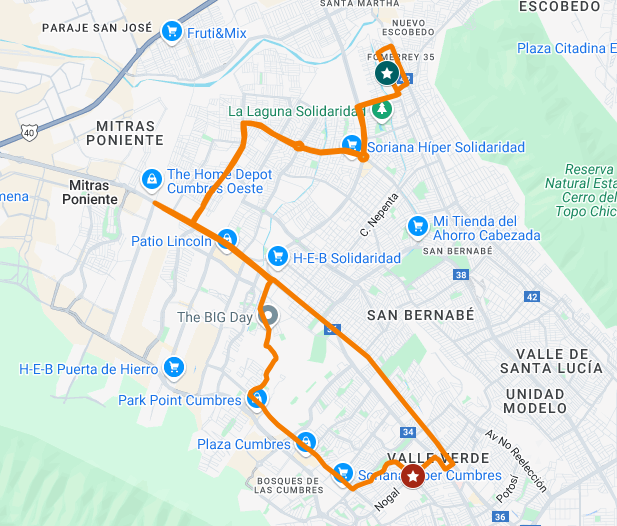617x526 pixels.
Task: Tap the red star route end marker
Action: coord(411,474)
